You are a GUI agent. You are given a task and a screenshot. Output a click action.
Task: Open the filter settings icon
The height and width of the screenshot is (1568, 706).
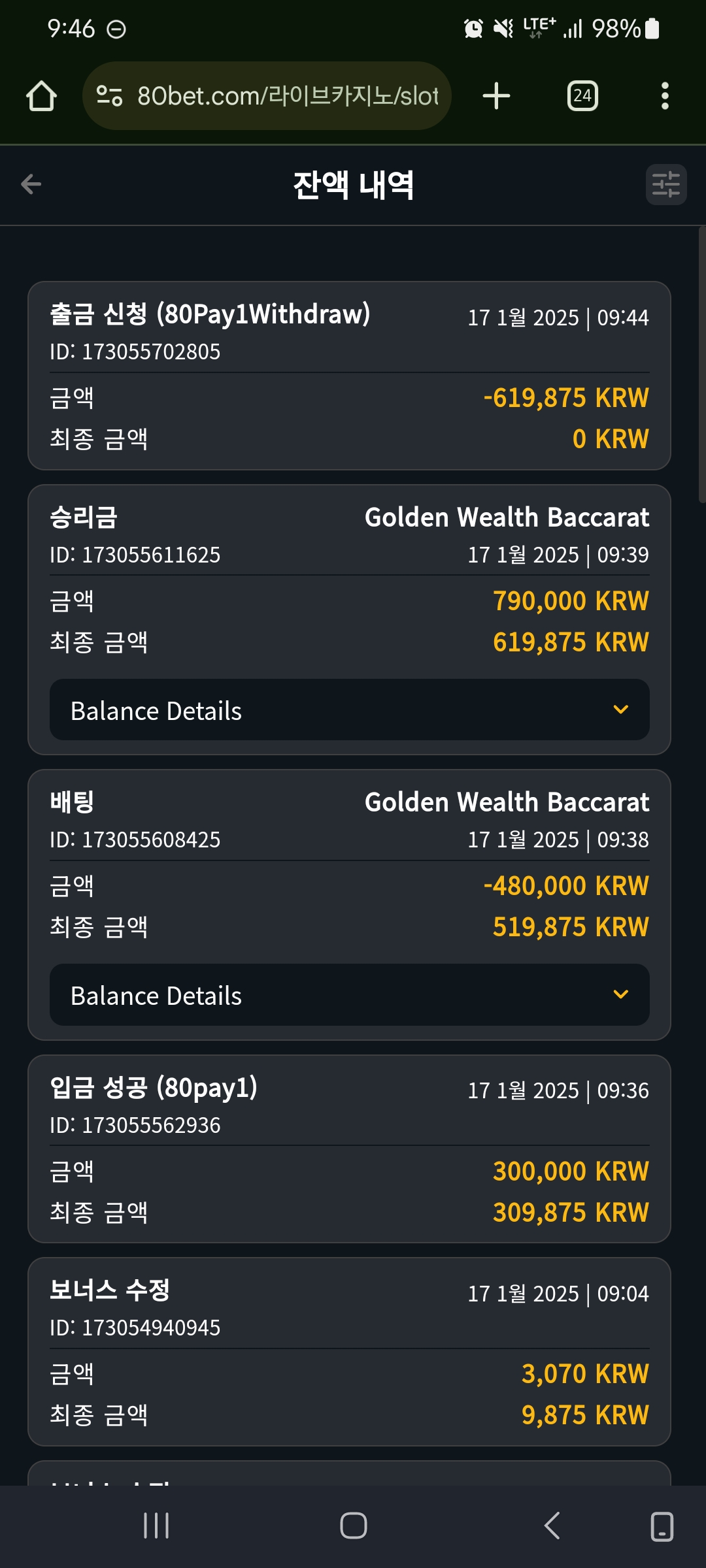pyautogui.click(x=666, y=184)
